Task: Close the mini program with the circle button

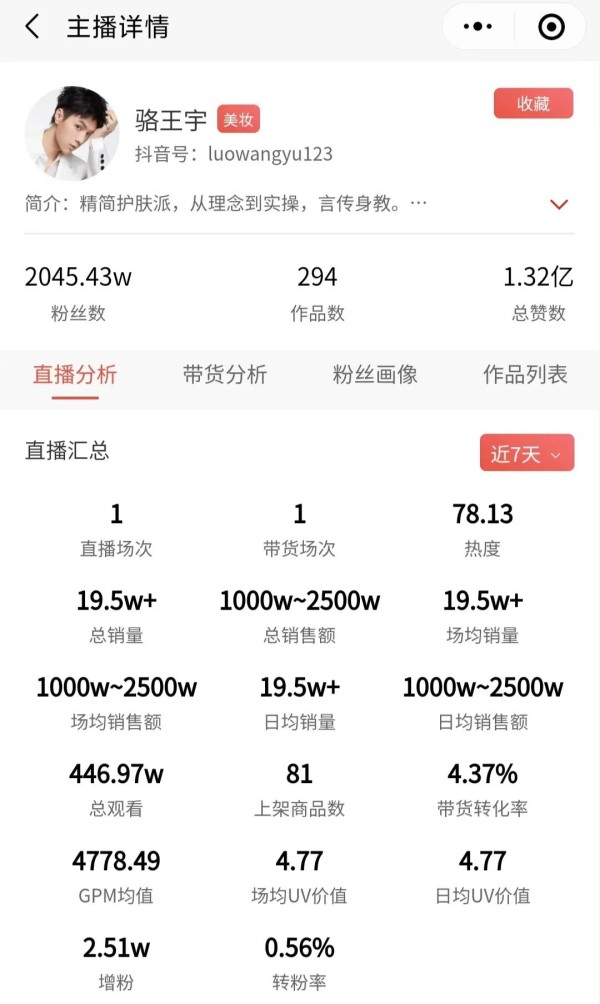Action: pos(551,27)
